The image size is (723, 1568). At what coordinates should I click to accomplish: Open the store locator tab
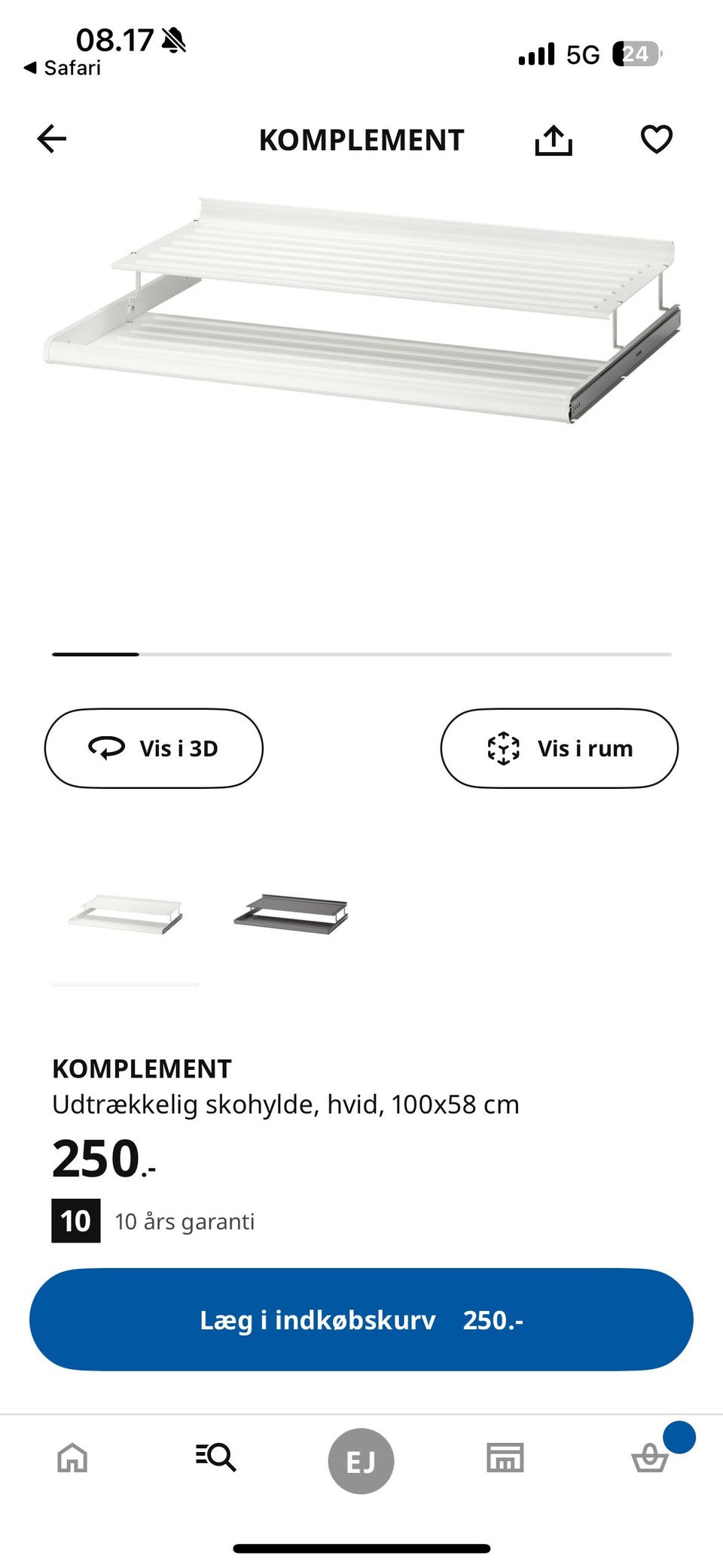[506, 1458]
